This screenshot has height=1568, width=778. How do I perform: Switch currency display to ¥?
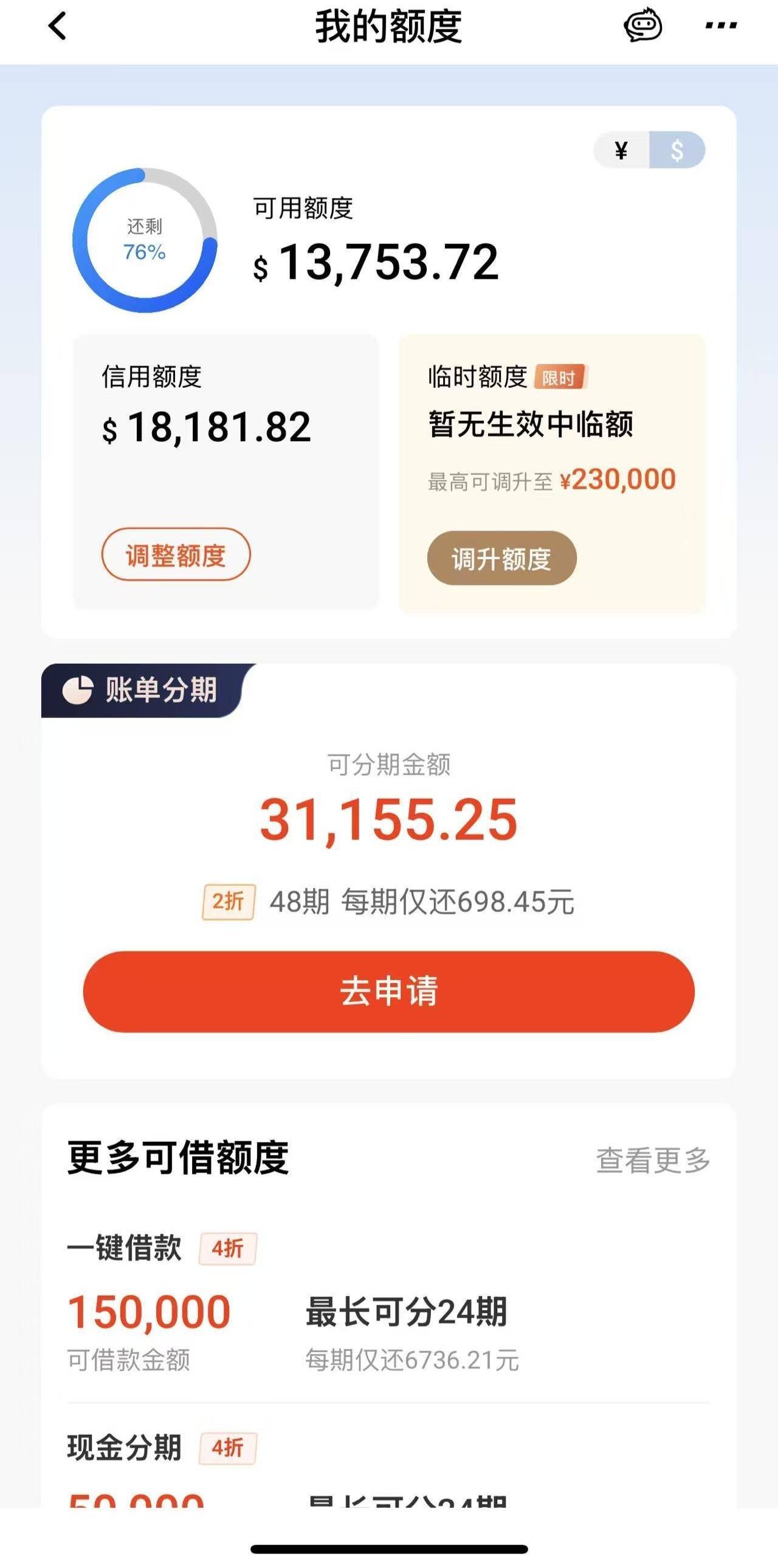click(x=621, y=150)
